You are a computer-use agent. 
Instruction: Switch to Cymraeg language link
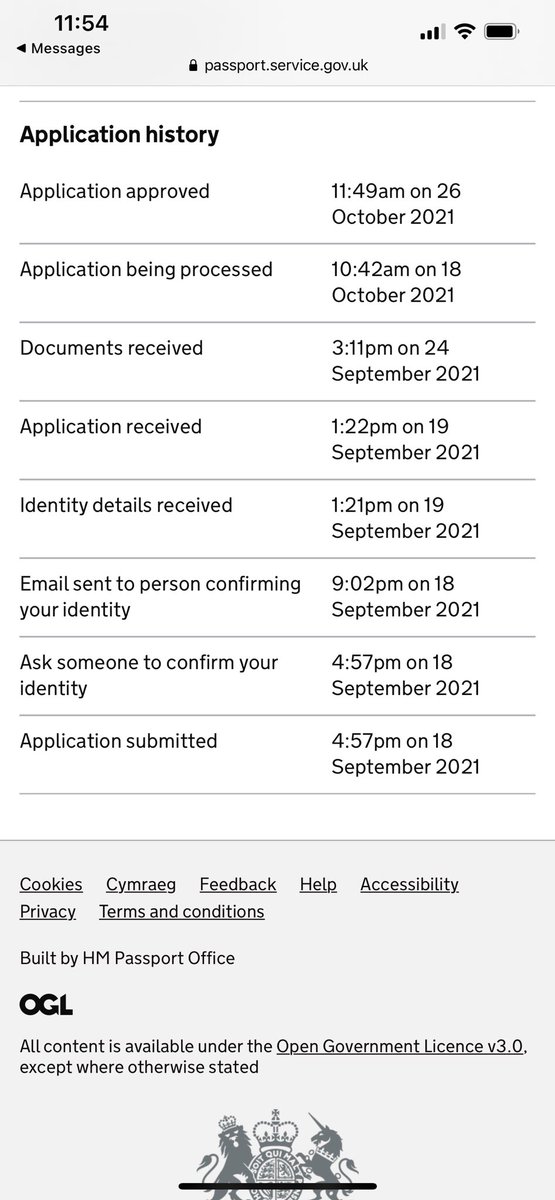[141, 884]
